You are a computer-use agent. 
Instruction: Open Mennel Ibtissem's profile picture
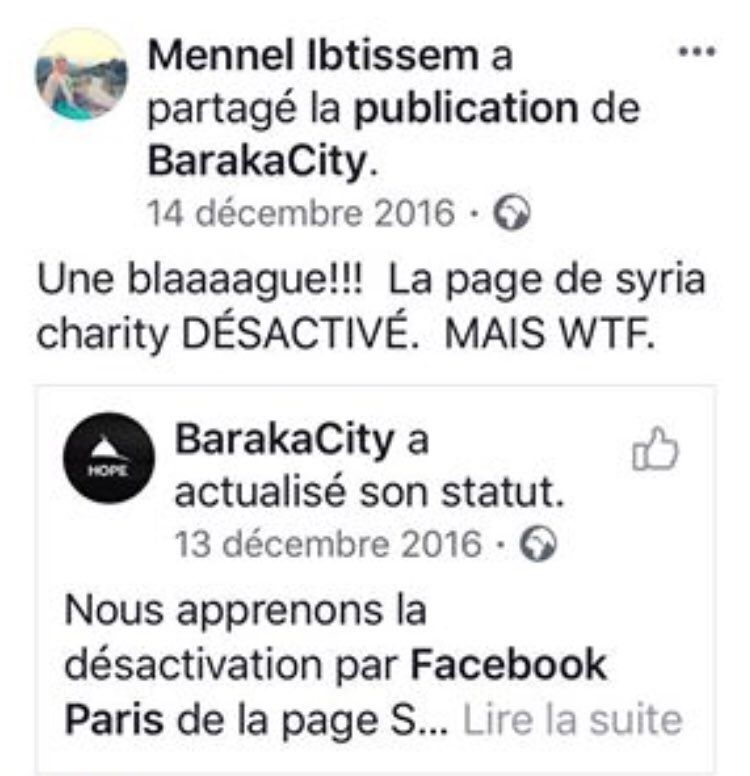(x=81, y=74)
